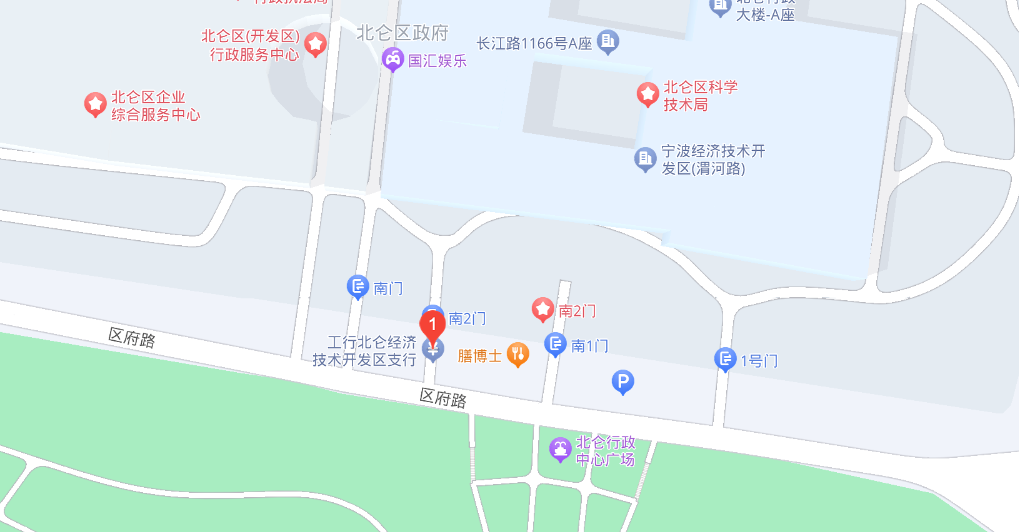The image size is (1019, 532).
Task: Select 宁波经济技术开发区(渭河路) marker
Action: [646, 158]
